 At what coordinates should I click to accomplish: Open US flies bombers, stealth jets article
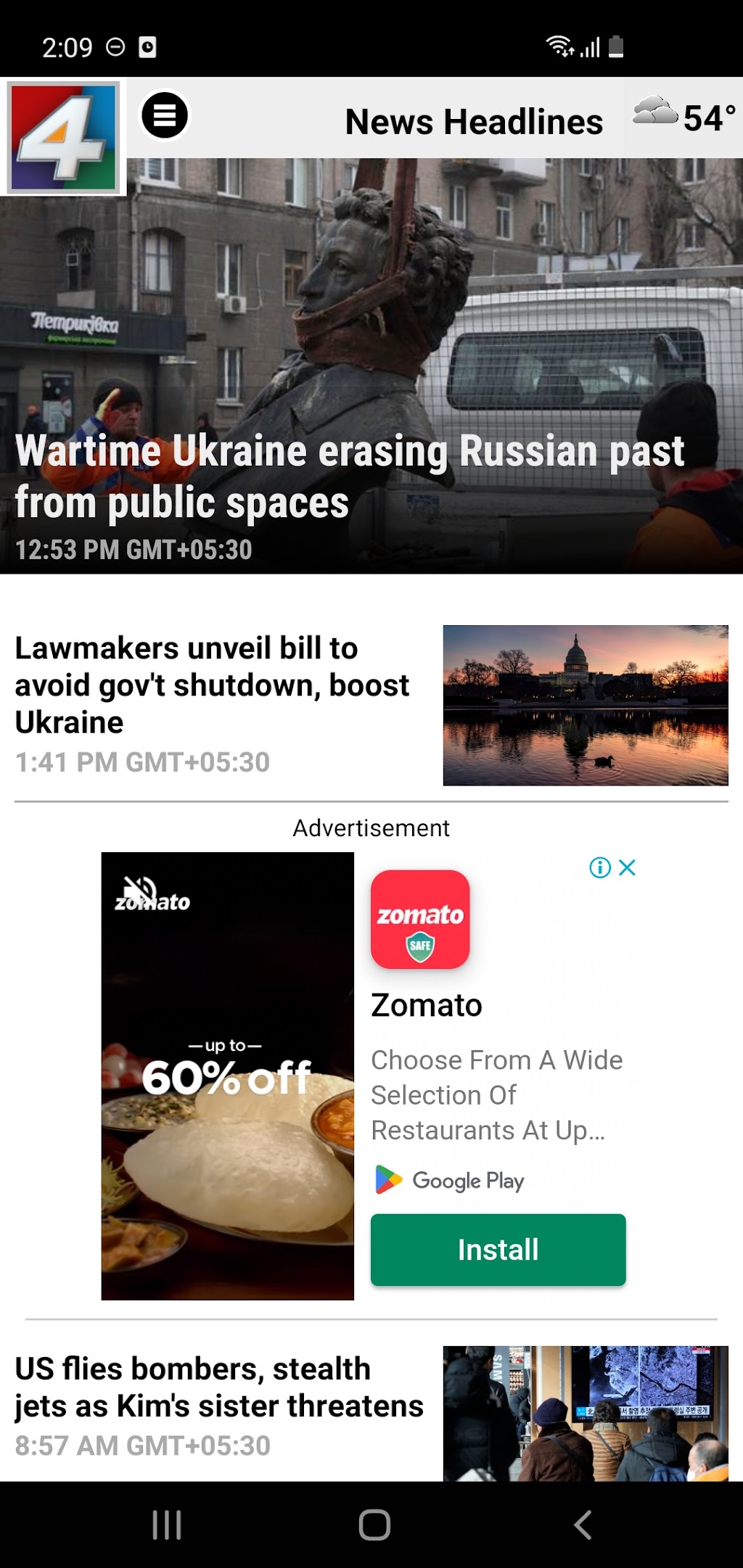click(x=218, y=1387)
